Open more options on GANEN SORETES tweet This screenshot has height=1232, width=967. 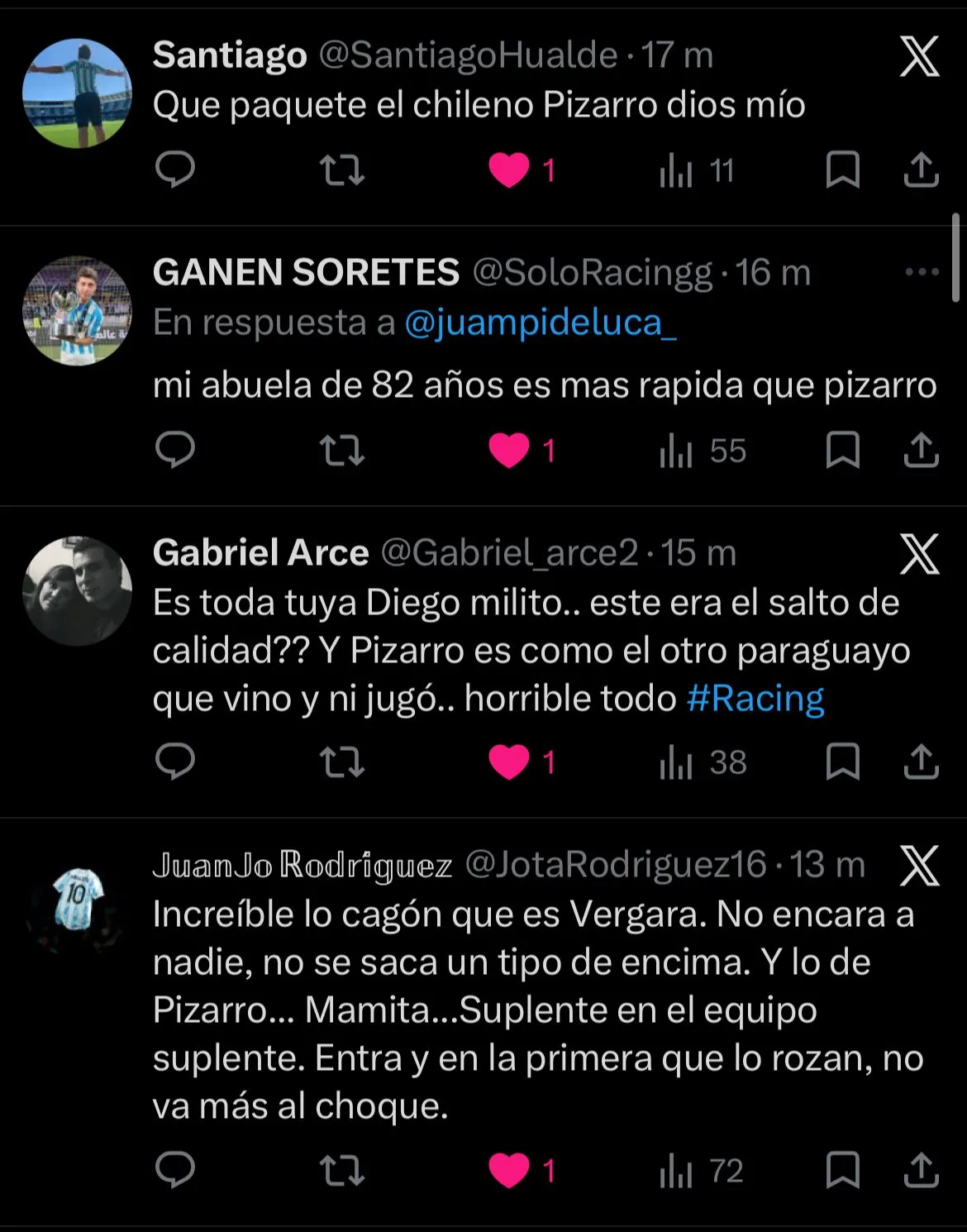(x=922, y=272)
